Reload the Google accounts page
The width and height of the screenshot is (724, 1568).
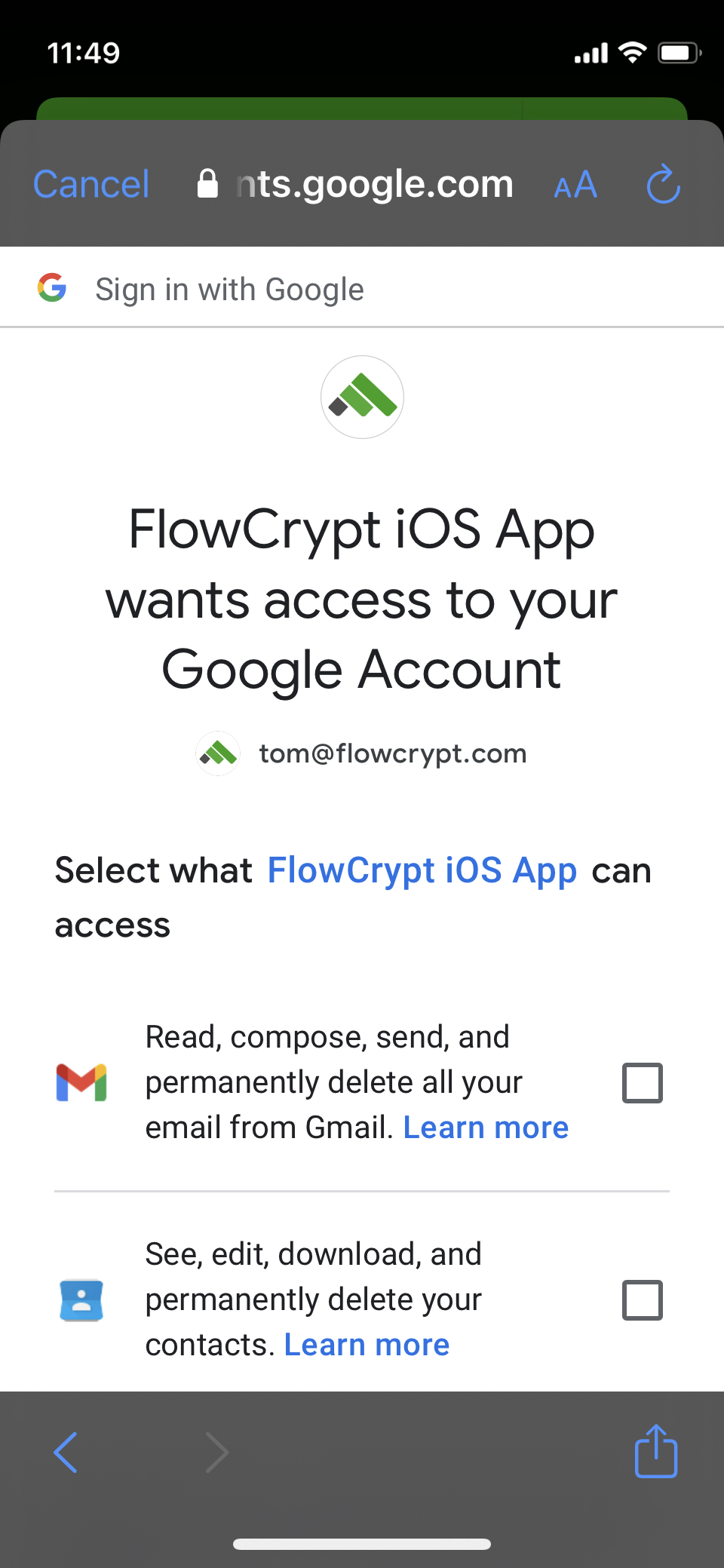664,184
